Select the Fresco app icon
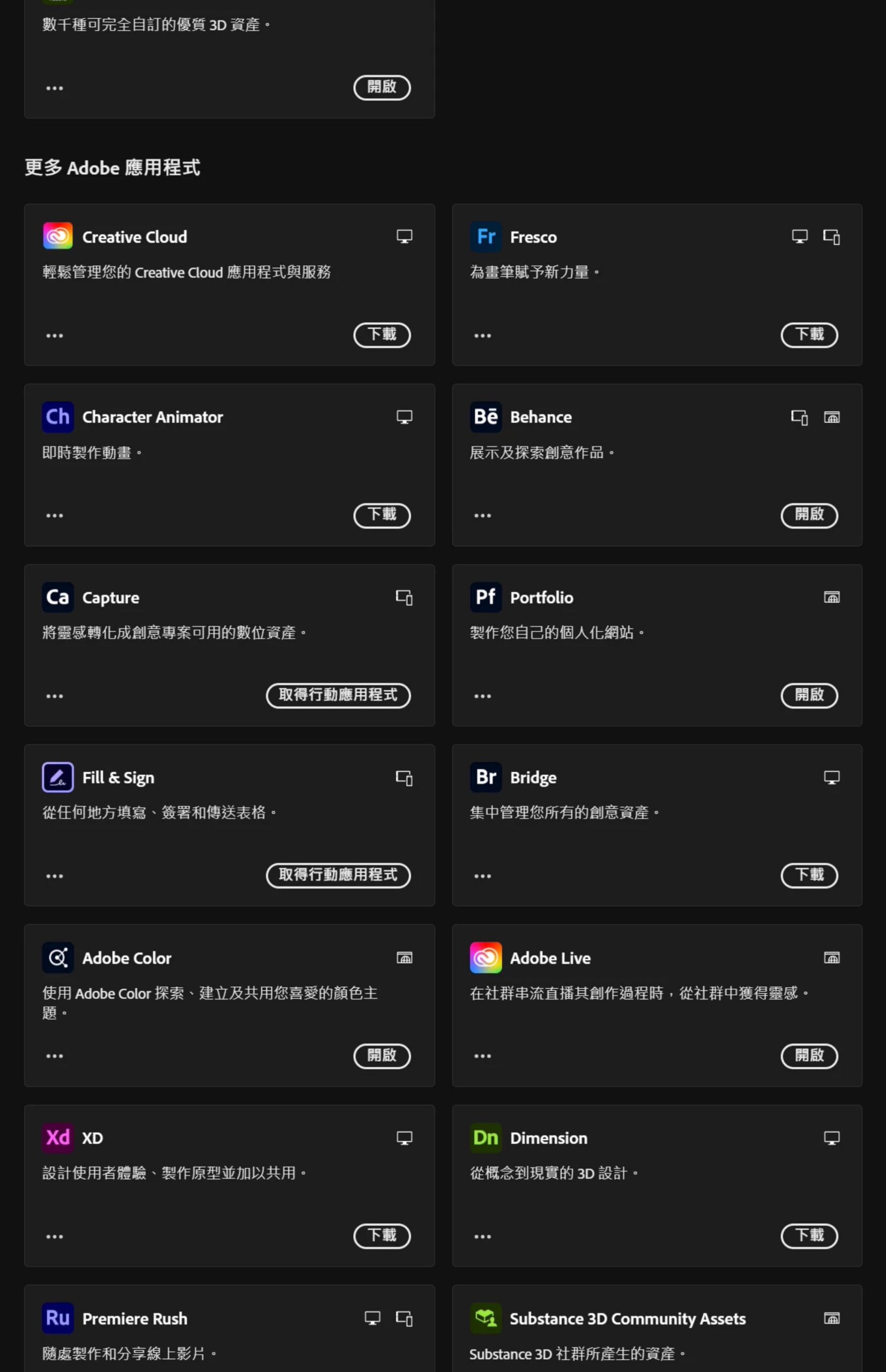This screenshot has height=1372, width=886. coord(486,236)
